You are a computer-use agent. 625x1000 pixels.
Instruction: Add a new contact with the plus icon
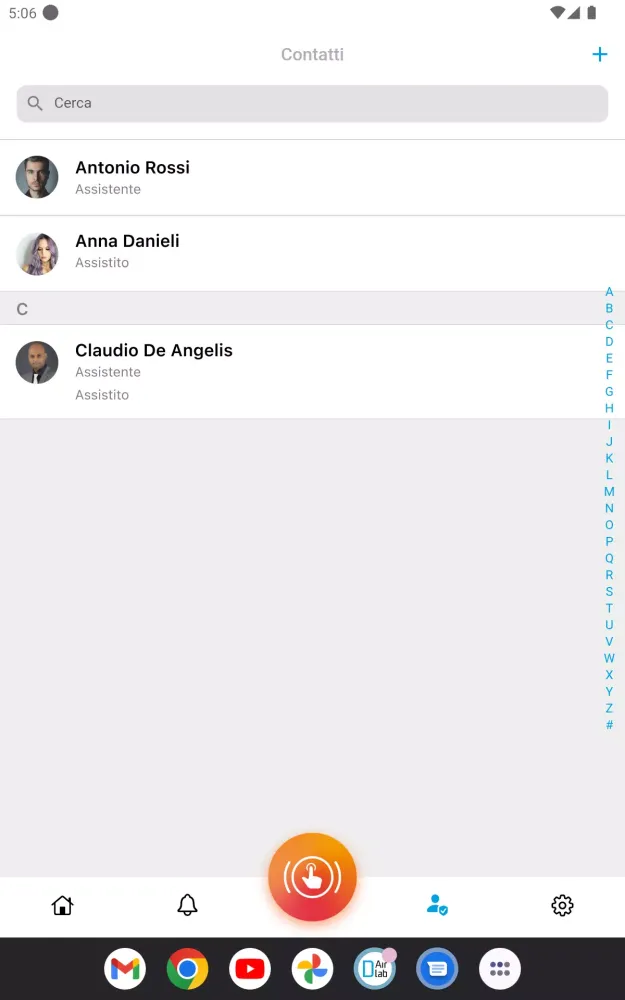coord(600,55)
